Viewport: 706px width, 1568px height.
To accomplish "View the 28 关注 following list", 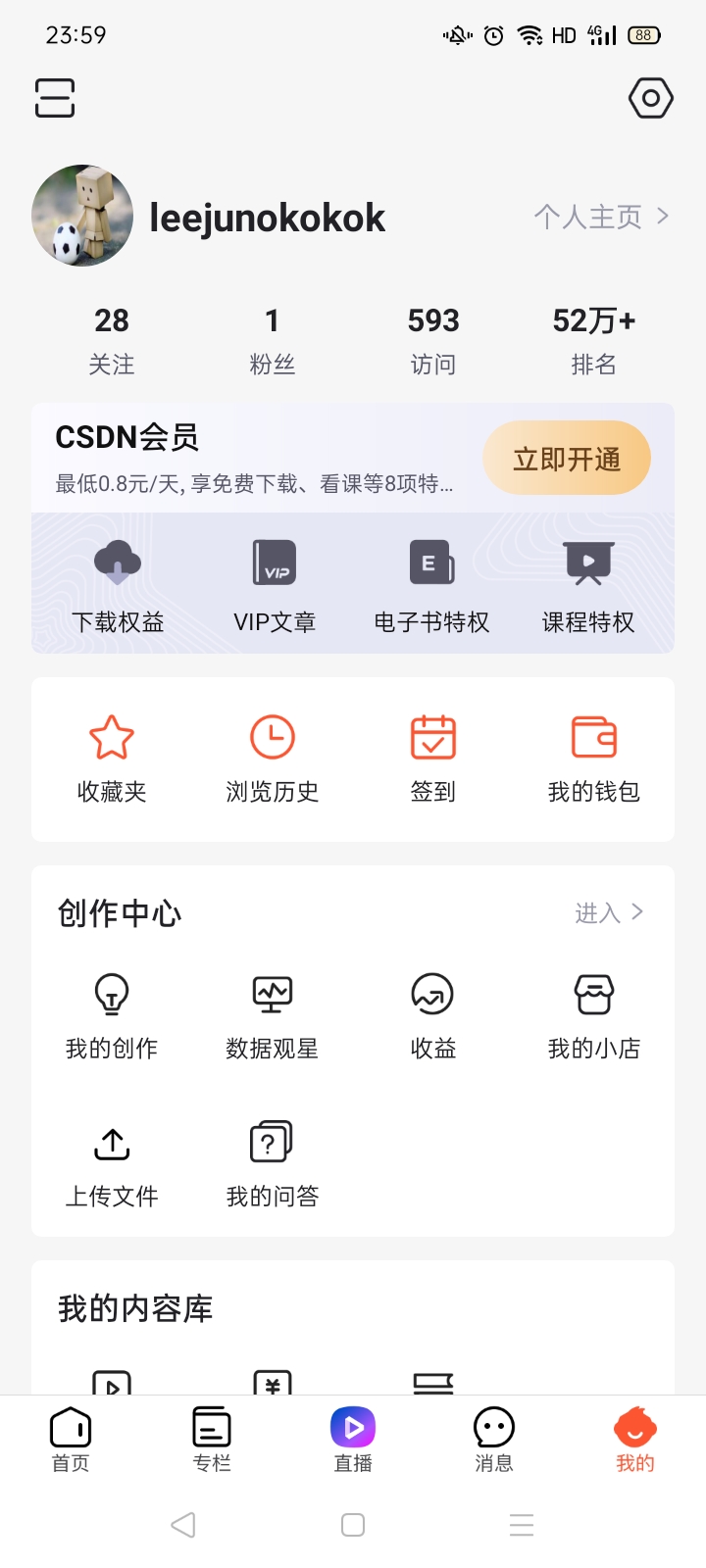I will pos(112,340).
